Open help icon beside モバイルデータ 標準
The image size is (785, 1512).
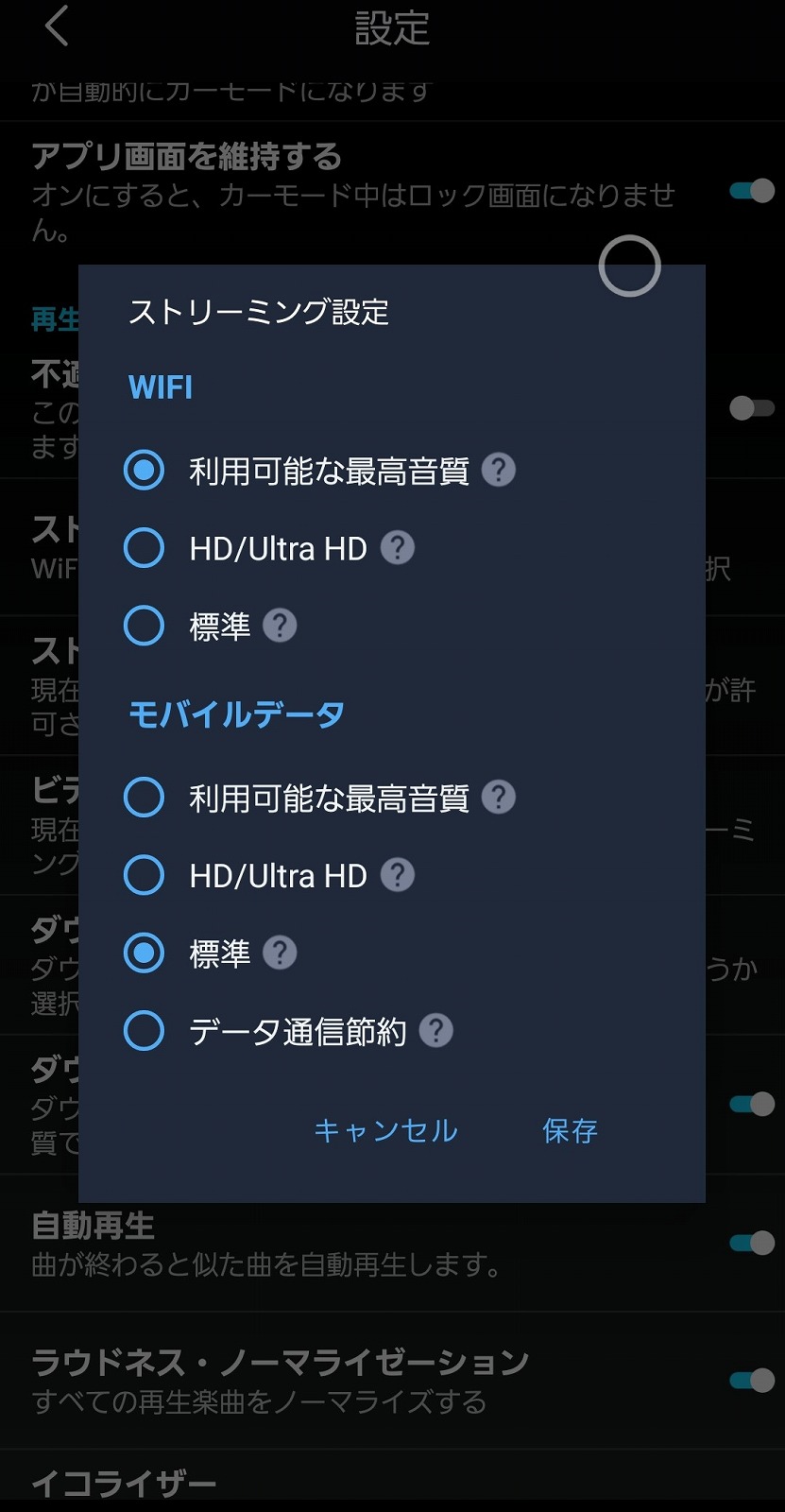click(x=280, y=953)
